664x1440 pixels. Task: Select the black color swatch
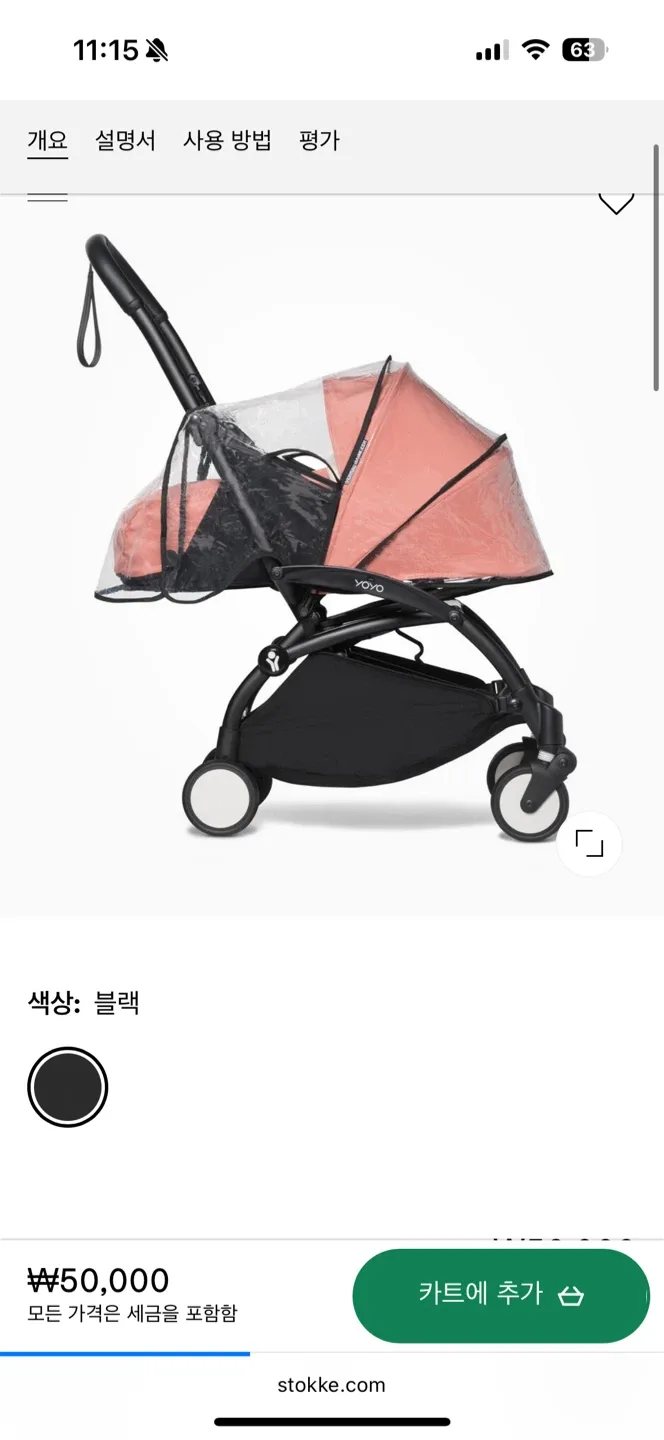[67, 1087]
